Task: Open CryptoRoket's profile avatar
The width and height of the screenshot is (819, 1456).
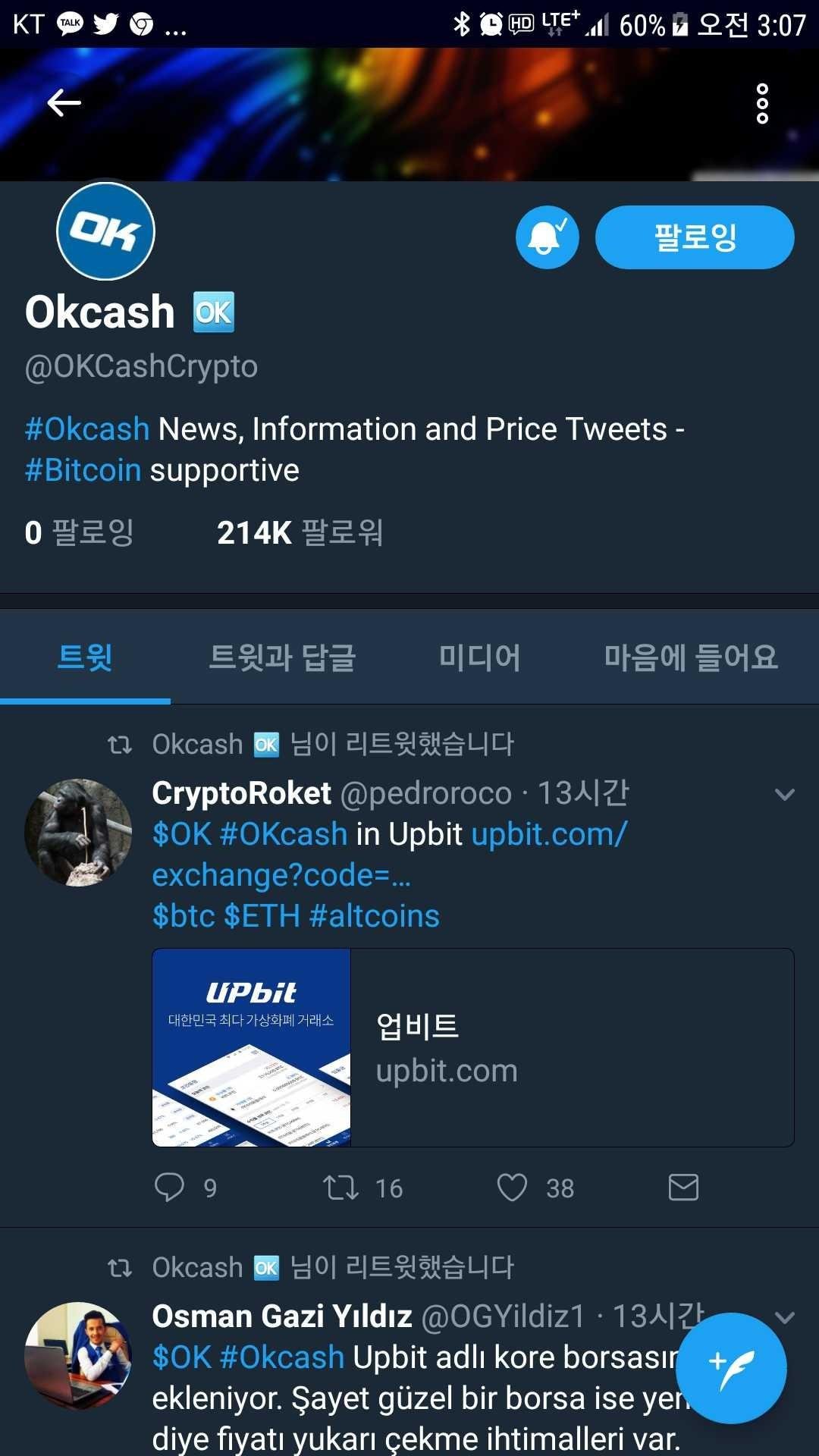Action: [x=78, y=832]
